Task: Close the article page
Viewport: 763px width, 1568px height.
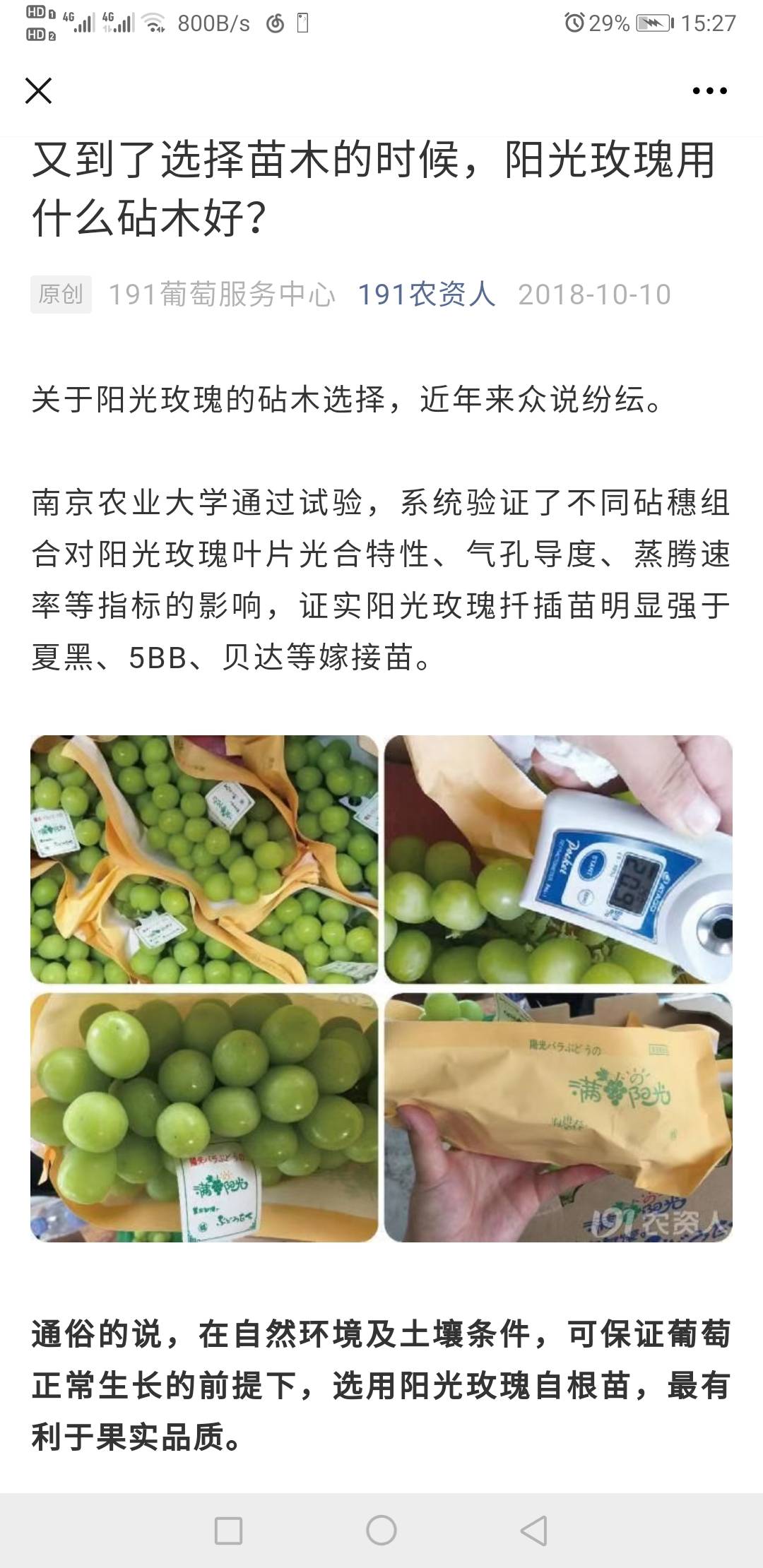Action: point(38,90)
